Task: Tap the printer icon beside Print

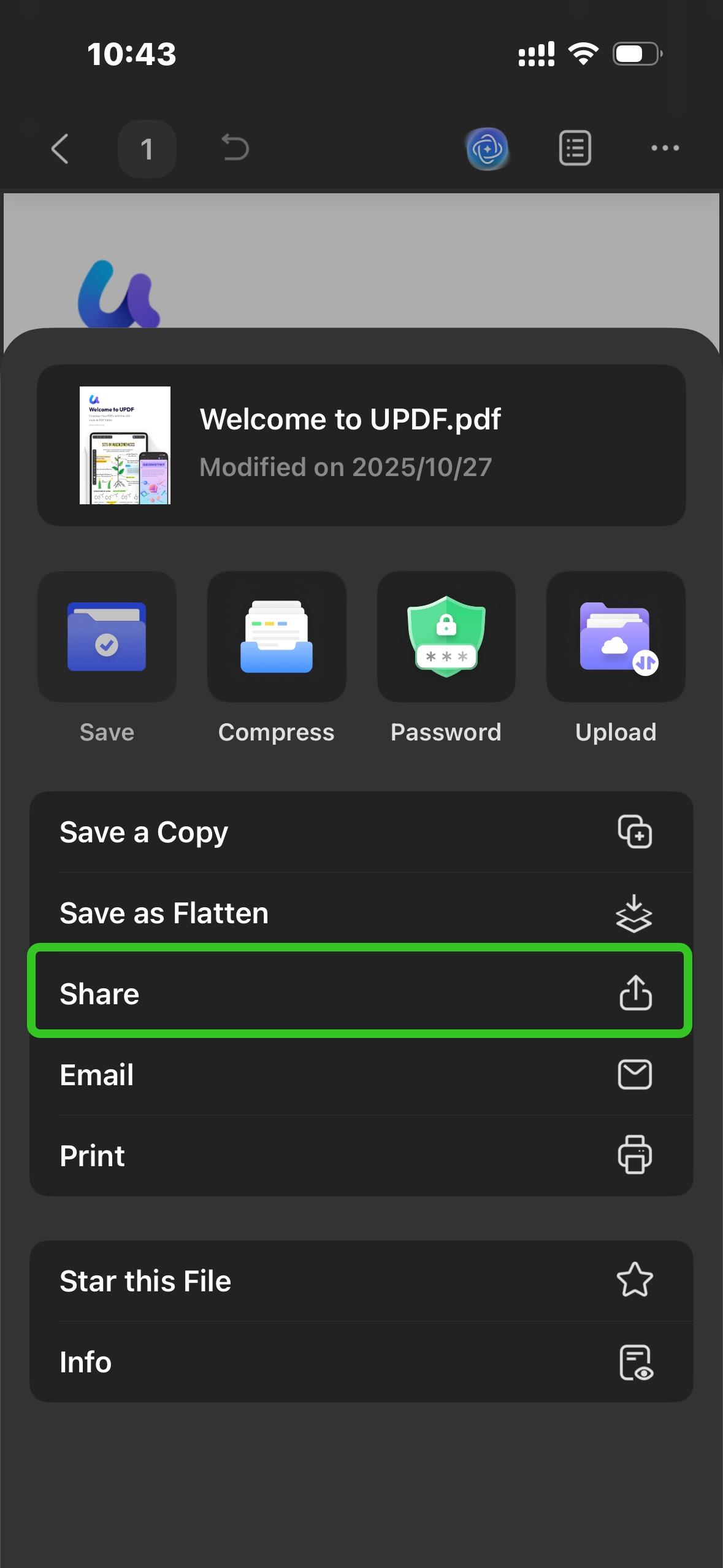Action: [x=635, y=1155]
